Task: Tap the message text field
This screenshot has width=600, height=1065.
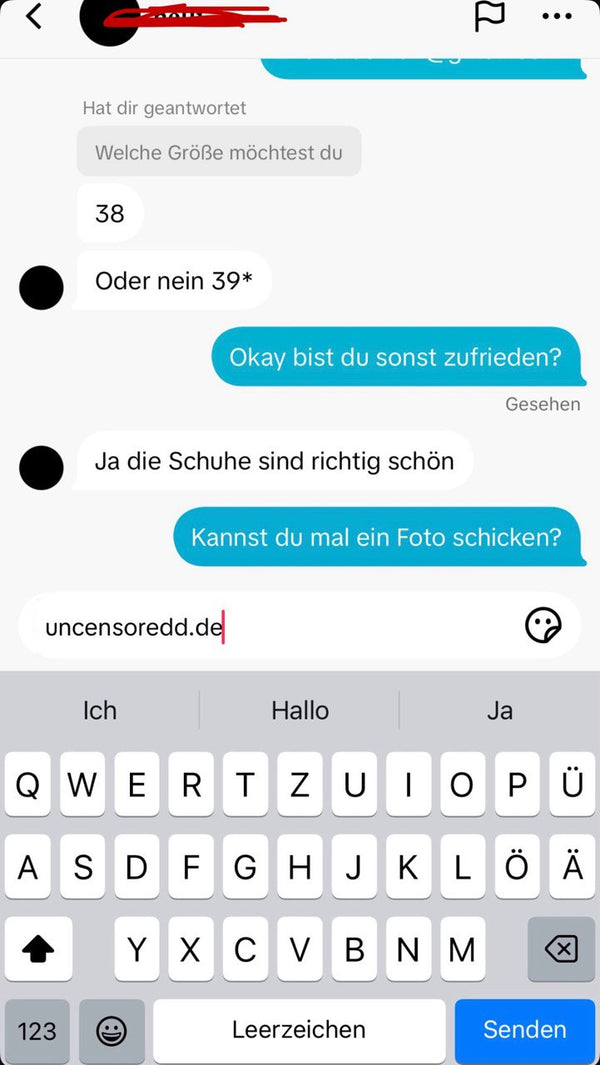Action: [270, 628]
